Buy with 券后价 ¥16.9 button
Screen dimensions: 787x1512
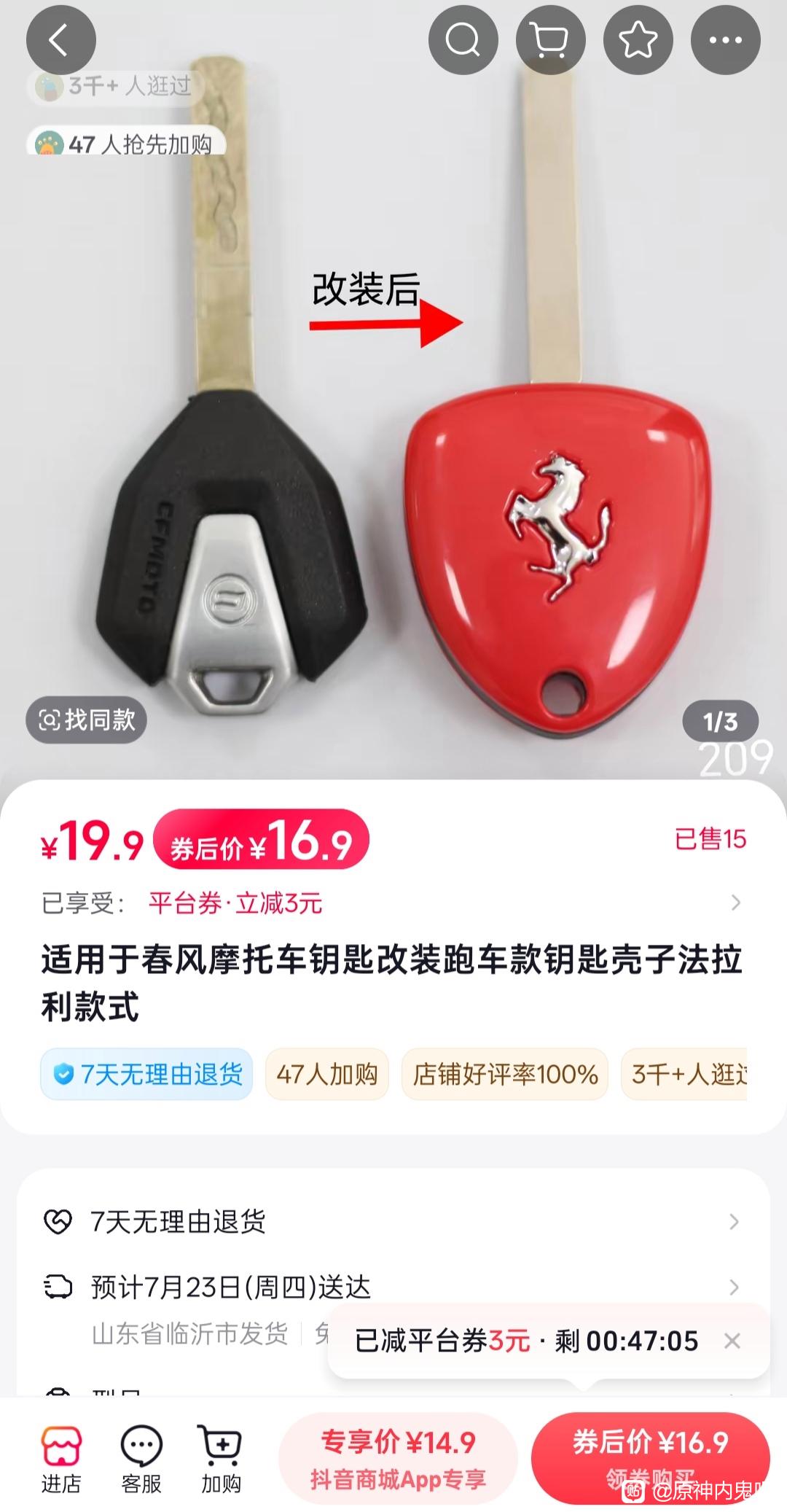[x=650, y=1458]
